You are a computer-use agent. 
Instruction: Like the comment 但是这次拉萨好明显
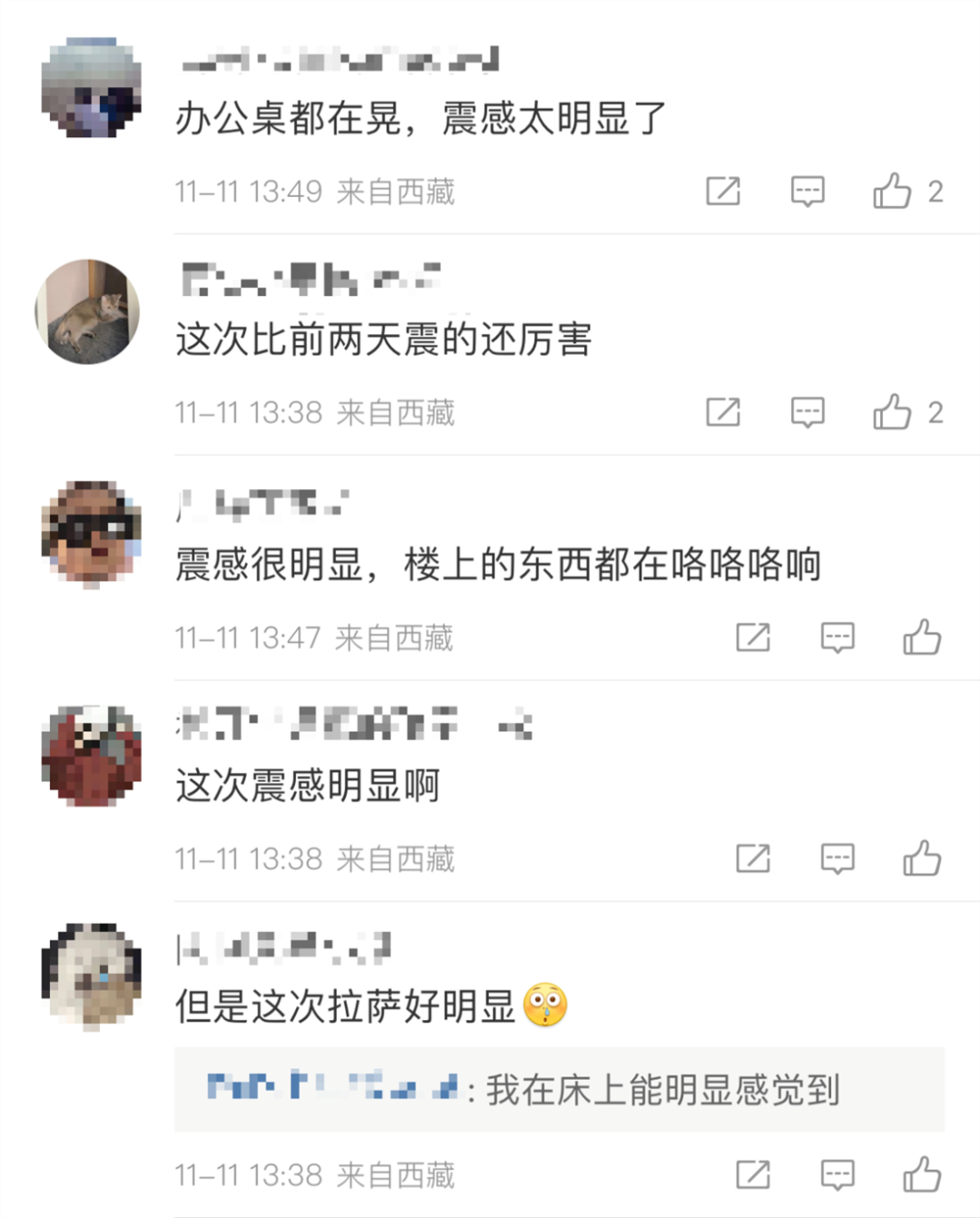922,1174
